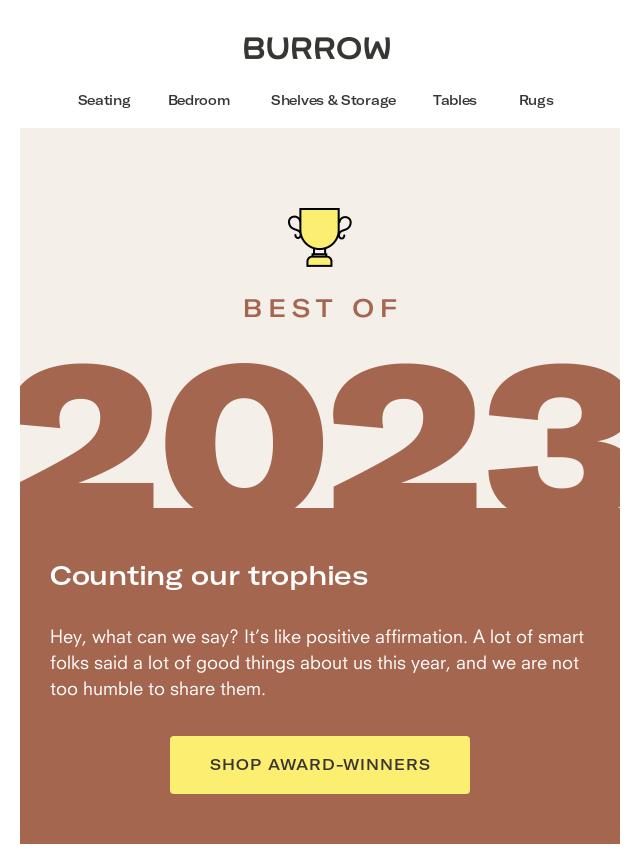
Task: Go to the Bedroom category
Action: pyautogui.click(x=199, y=100)
